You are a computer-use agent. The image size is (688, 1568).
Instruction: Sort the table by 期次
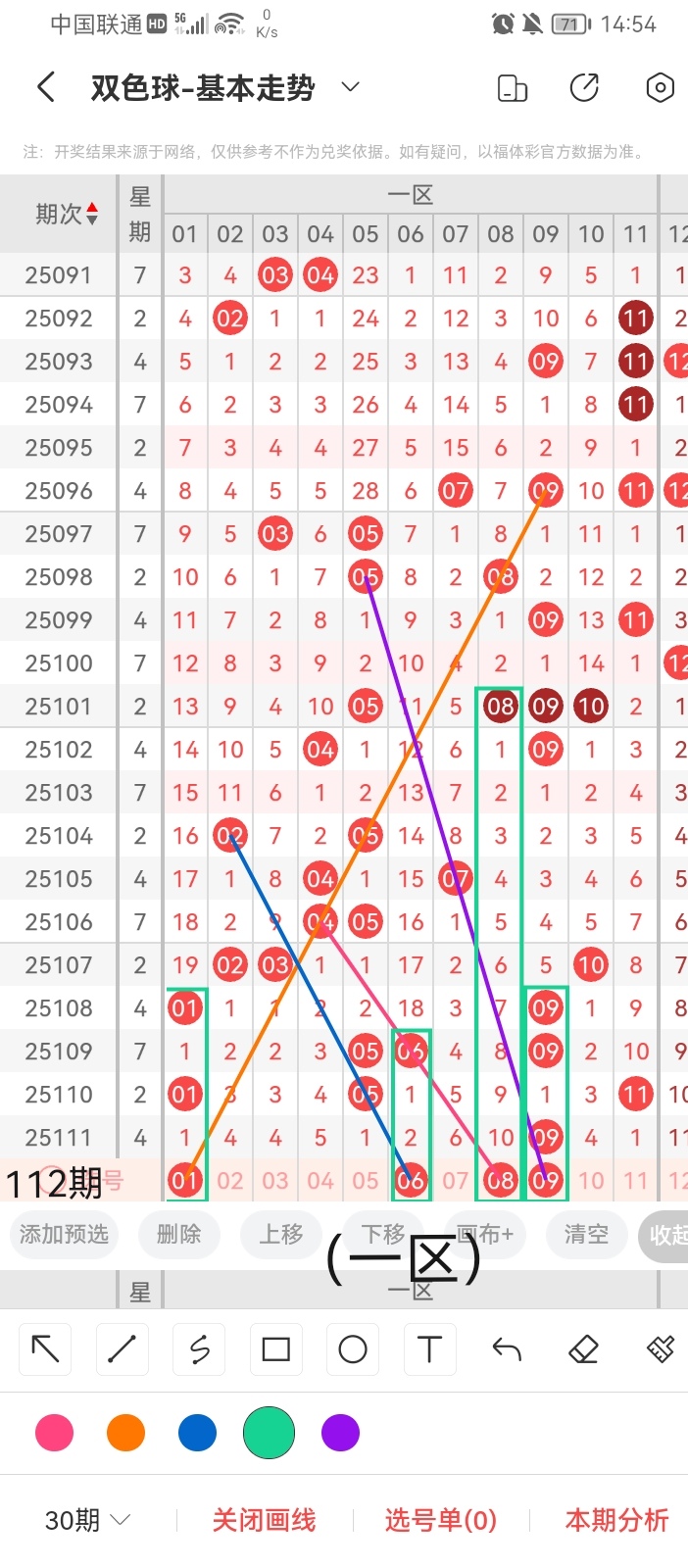coord(67,214)
